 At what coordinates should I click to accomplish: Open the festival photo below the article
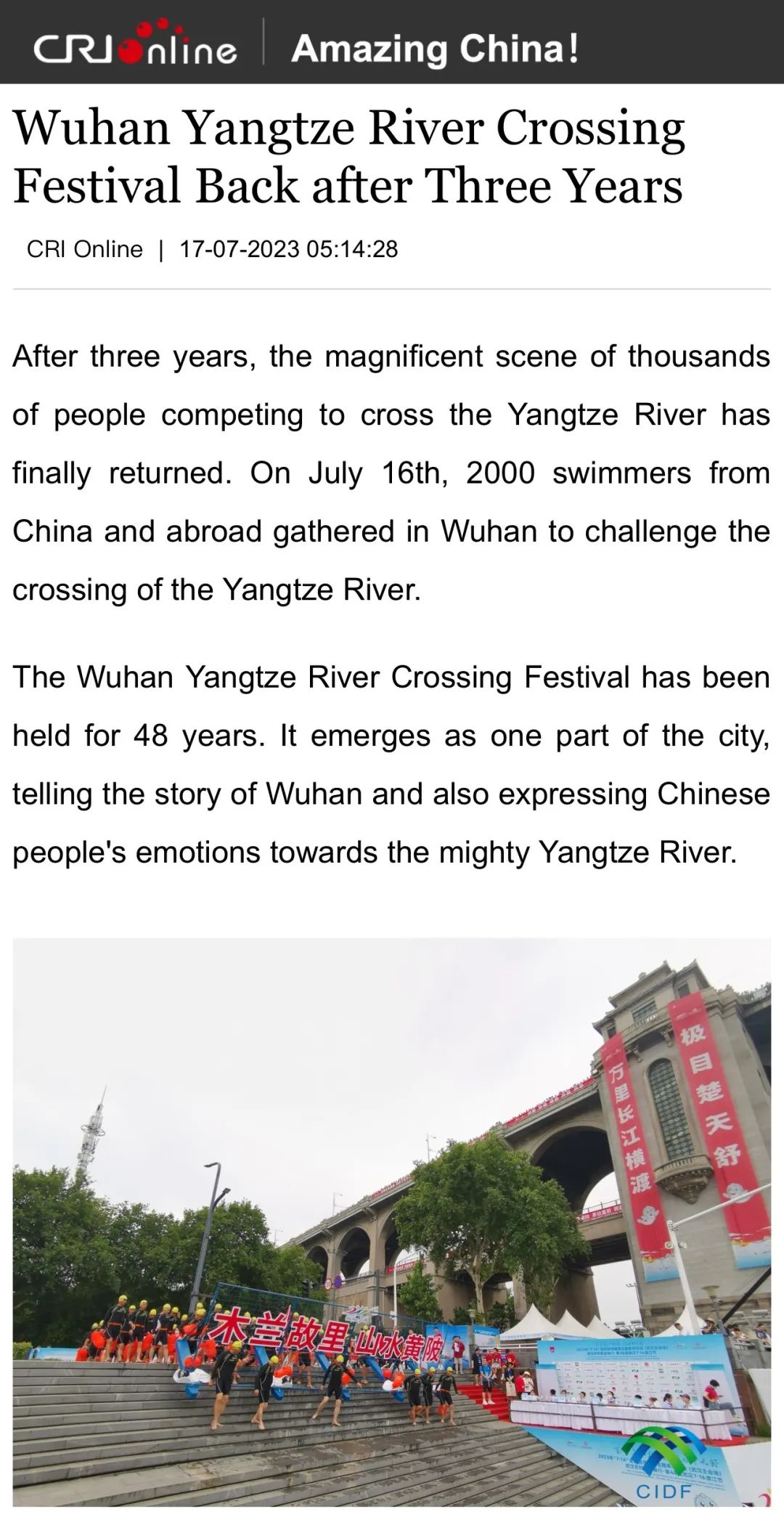[392, 1220]
